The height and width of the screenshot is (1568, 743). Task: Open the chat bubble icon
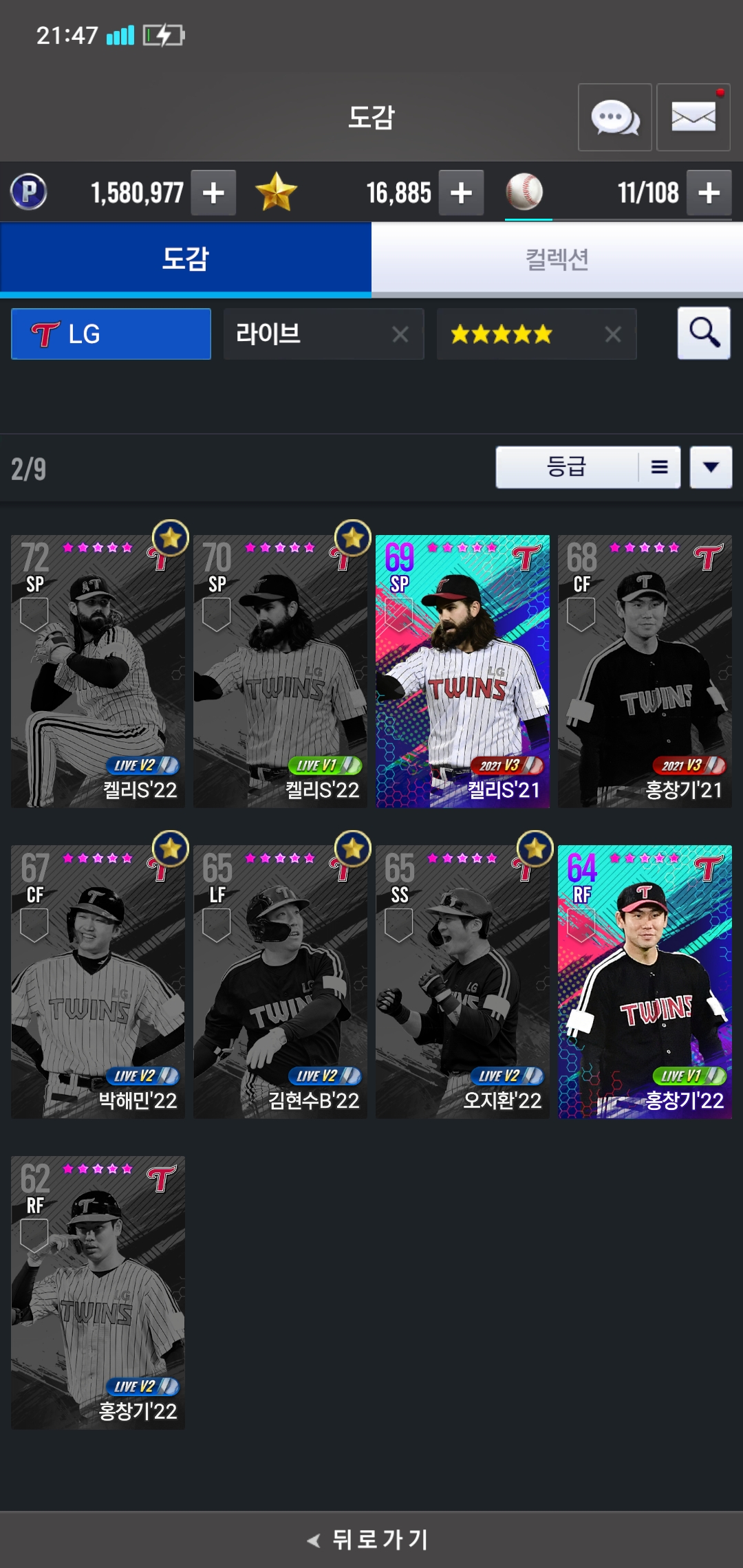(x=614, y=118)
